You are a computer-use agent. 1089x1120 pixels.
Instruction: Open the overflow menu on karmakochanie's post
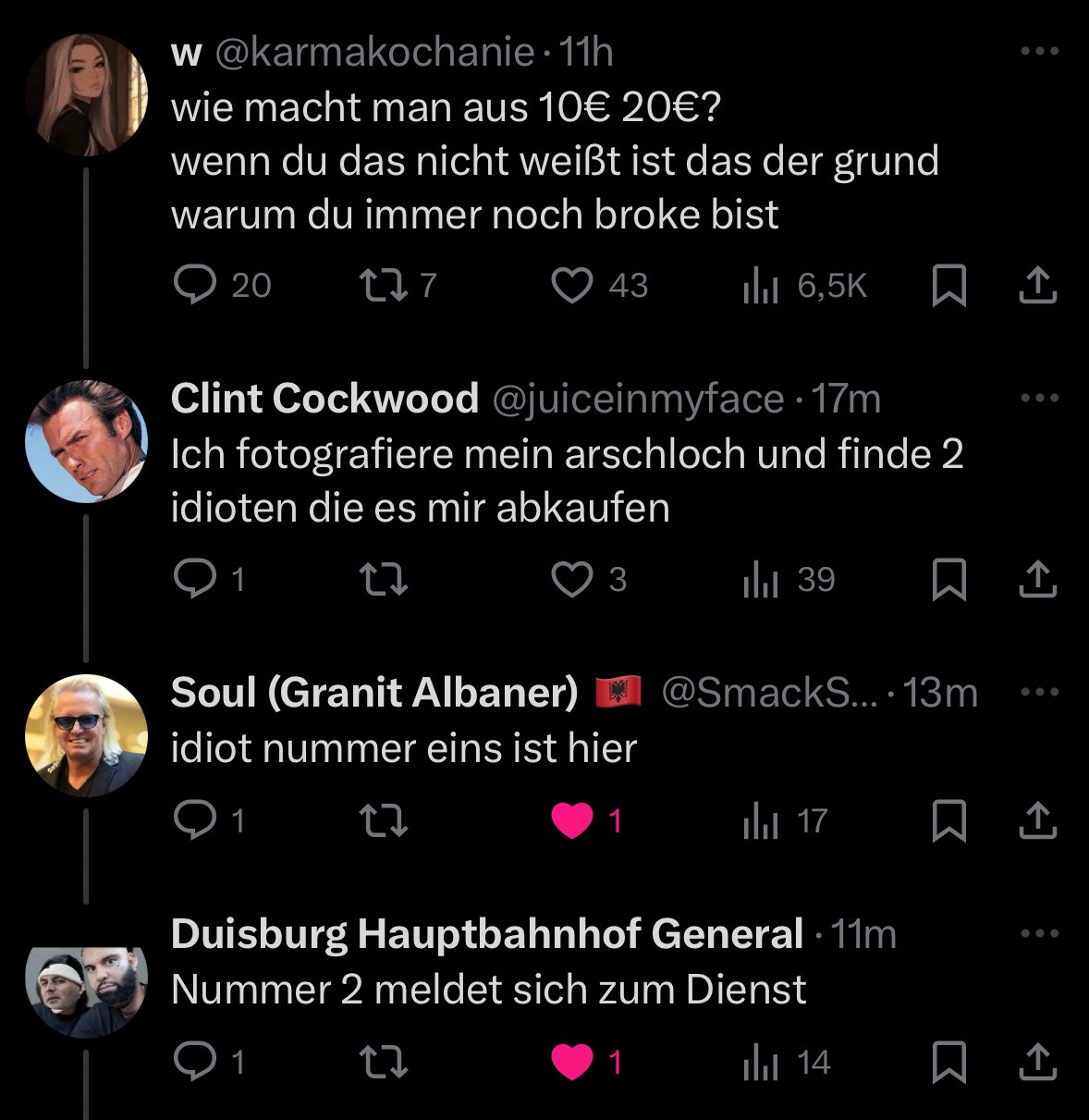(x=1040, y=52)
